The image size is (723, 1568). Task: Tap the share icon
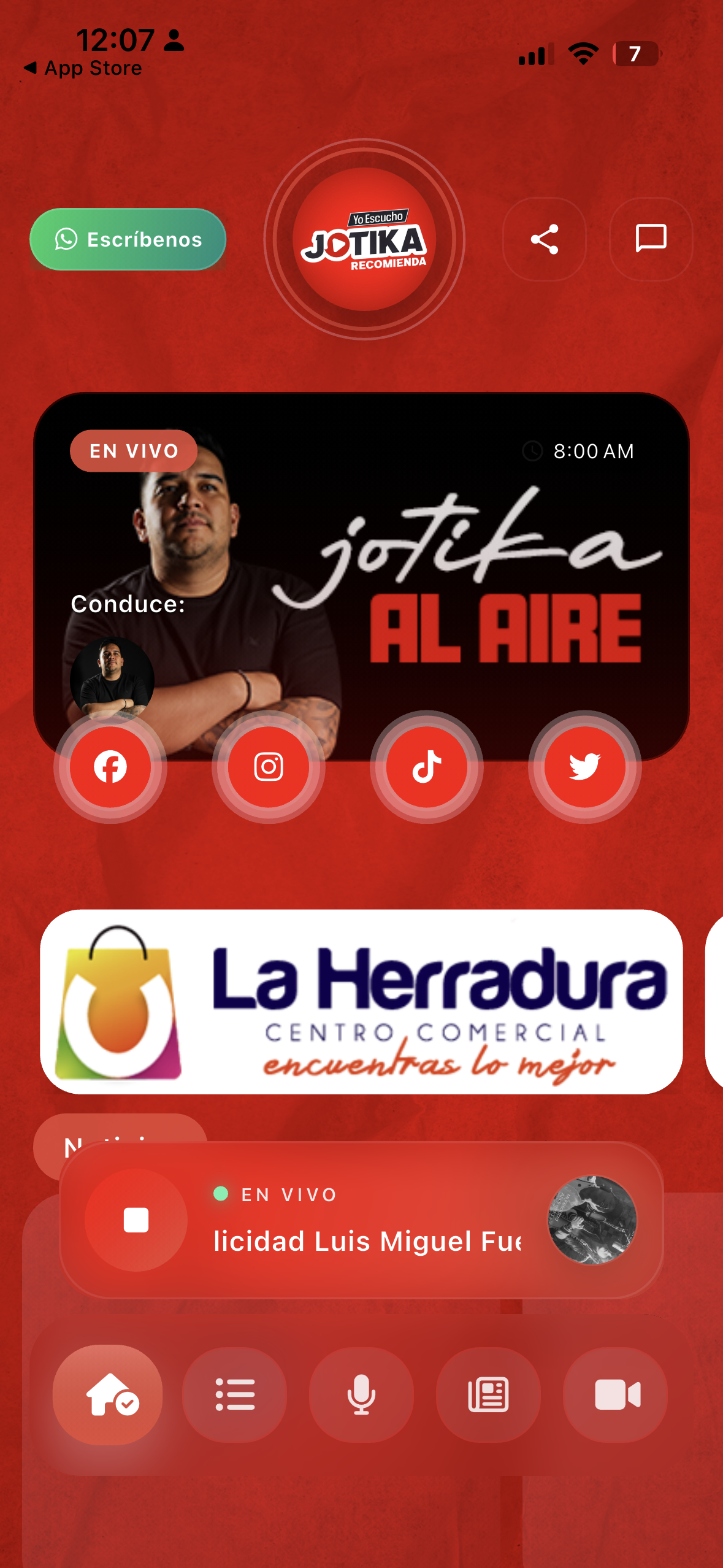tap(545, 240)
